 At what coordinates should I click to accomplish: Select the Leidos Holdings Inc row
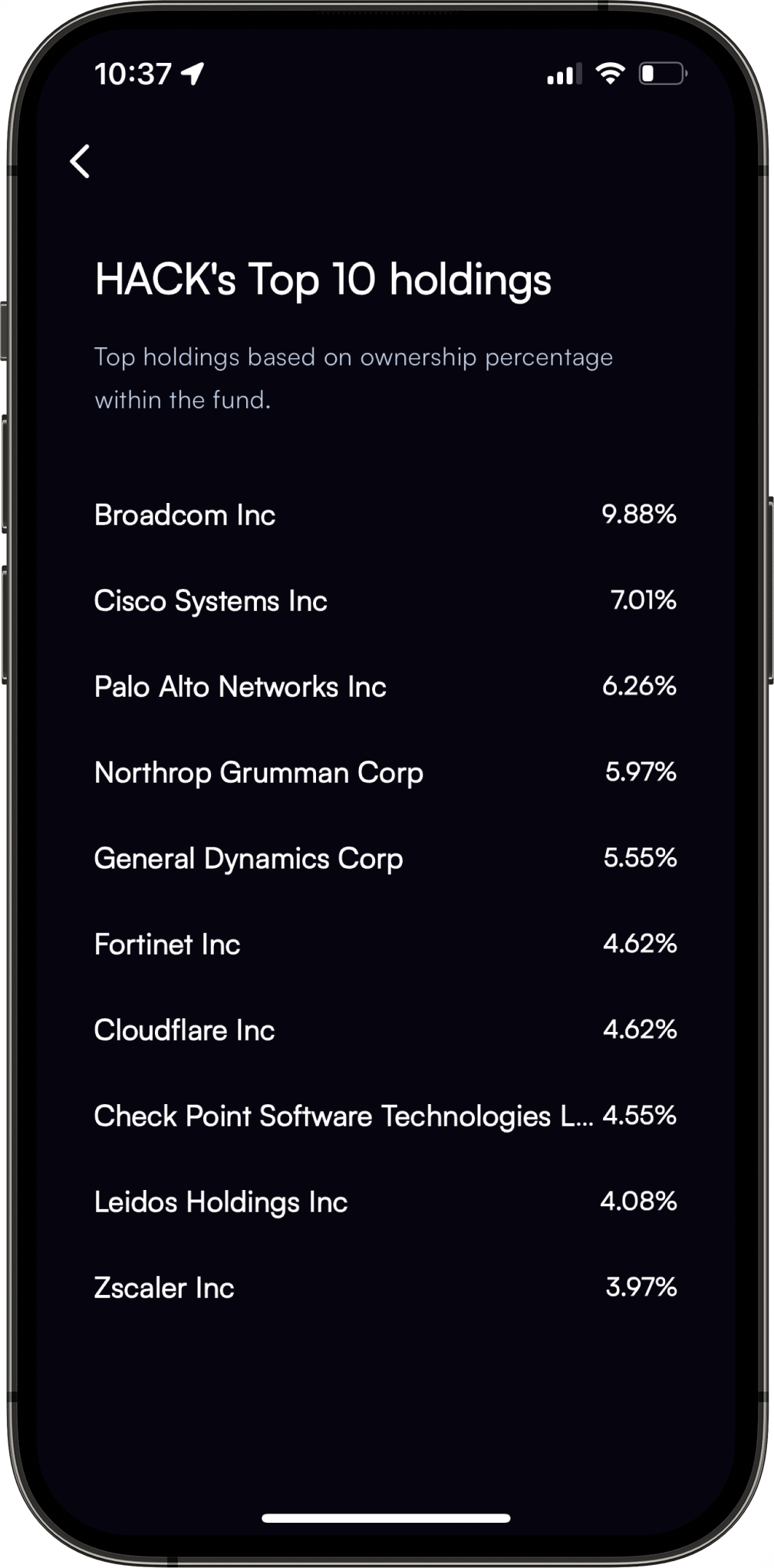tap(385, 1201)
